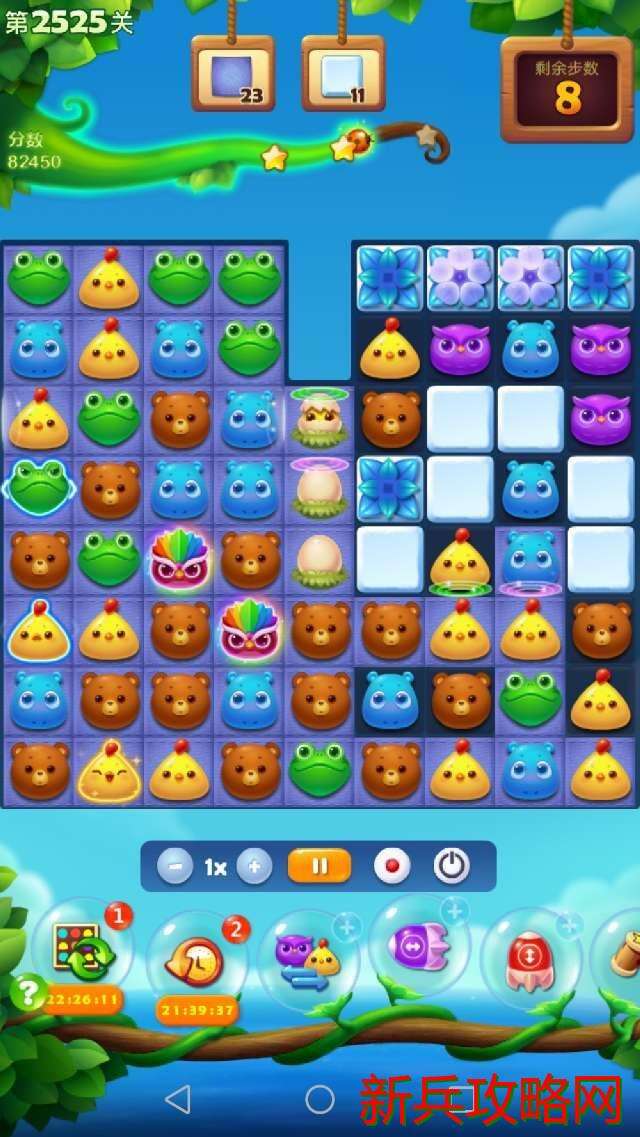This screenshot has width=640, height=1137.
Task: Pause the recording playback
Action: 319,866
